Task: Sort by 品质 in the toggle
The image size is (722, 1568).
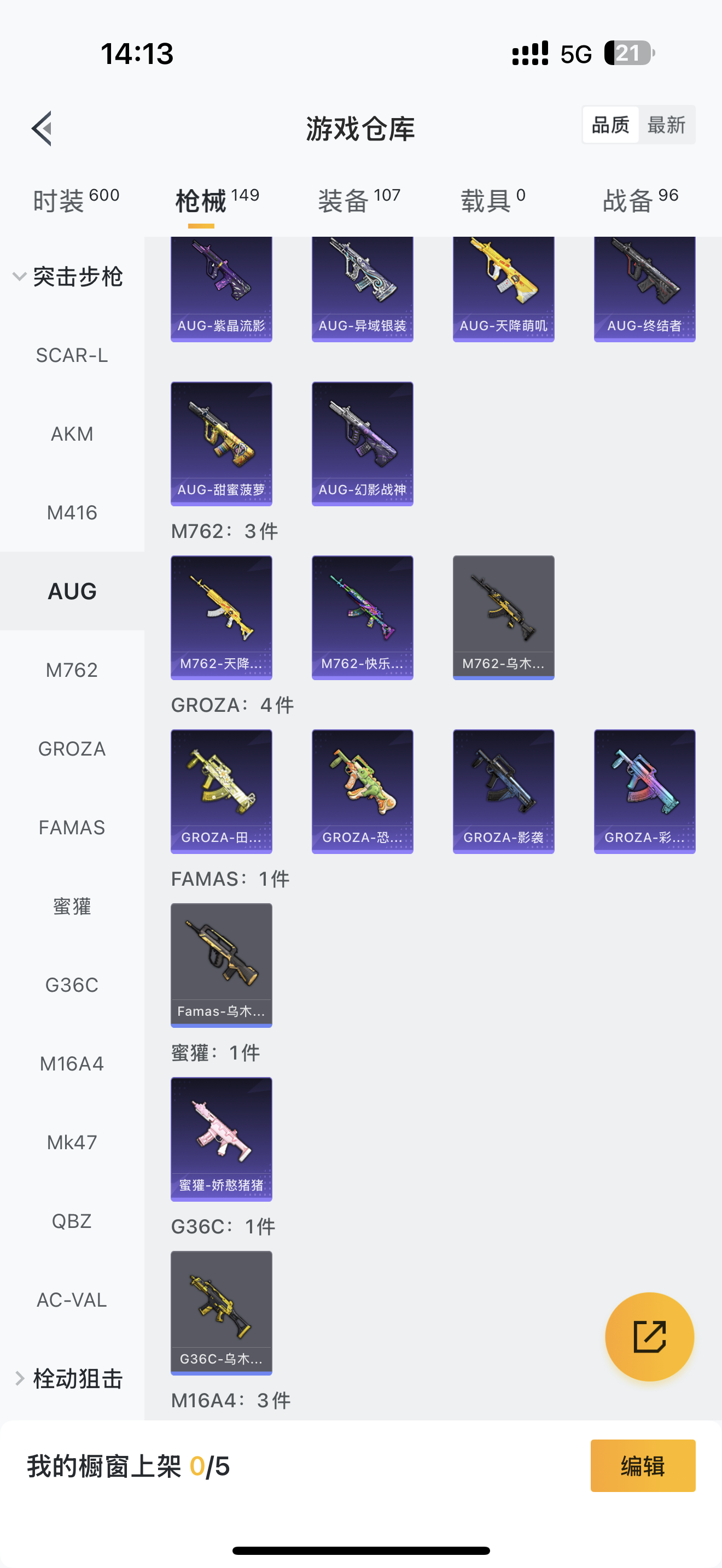Action: pos(610,125)
